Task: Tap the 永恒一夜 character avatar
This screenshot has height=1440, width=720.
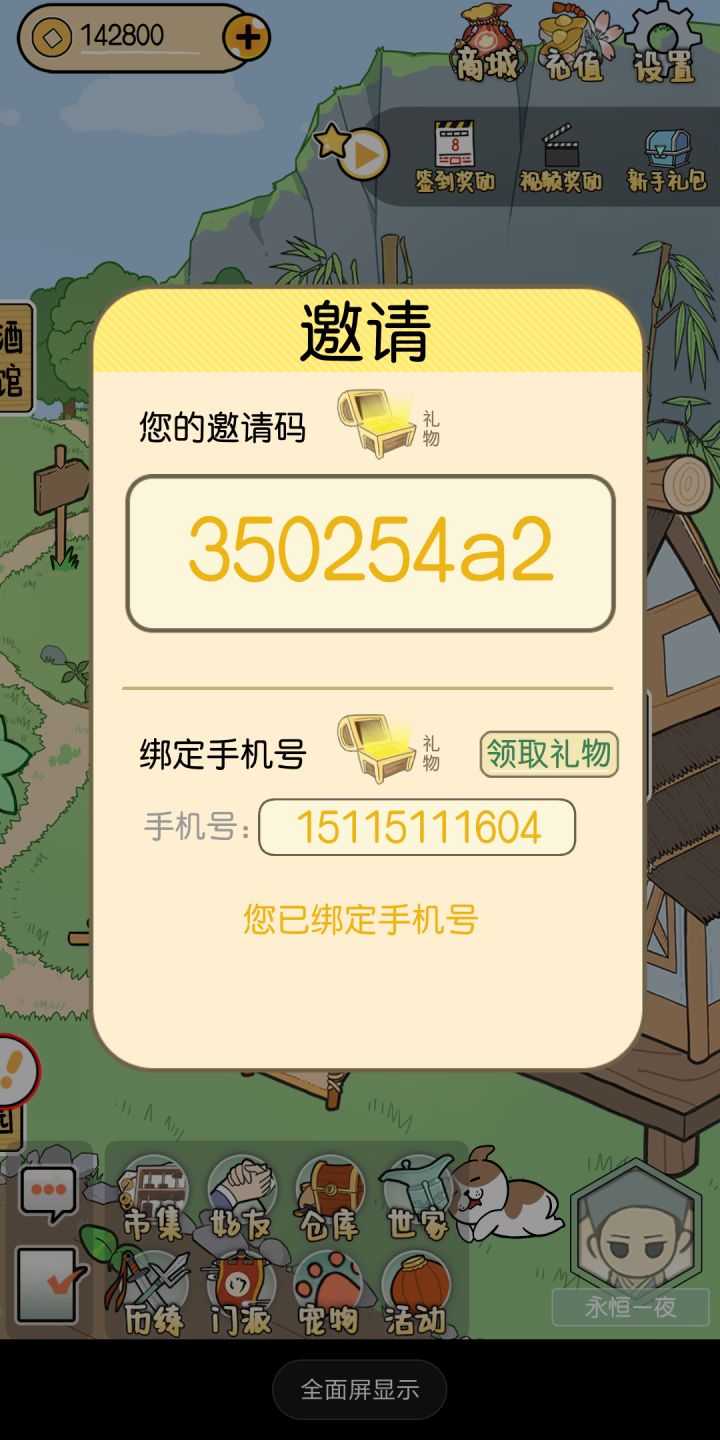Action: tap(632, 1230)
